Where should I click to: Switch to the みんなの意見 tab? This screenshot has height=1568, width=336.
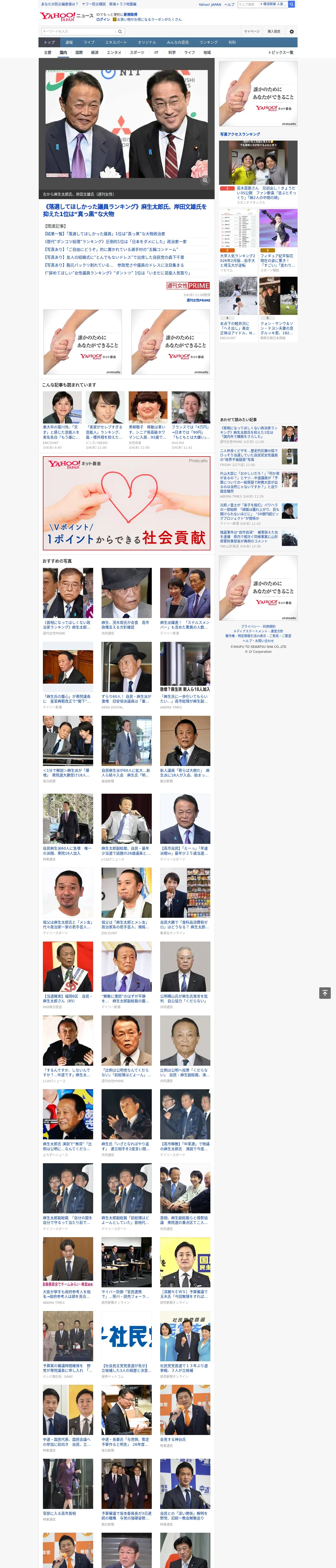click(x=177, y=42)
